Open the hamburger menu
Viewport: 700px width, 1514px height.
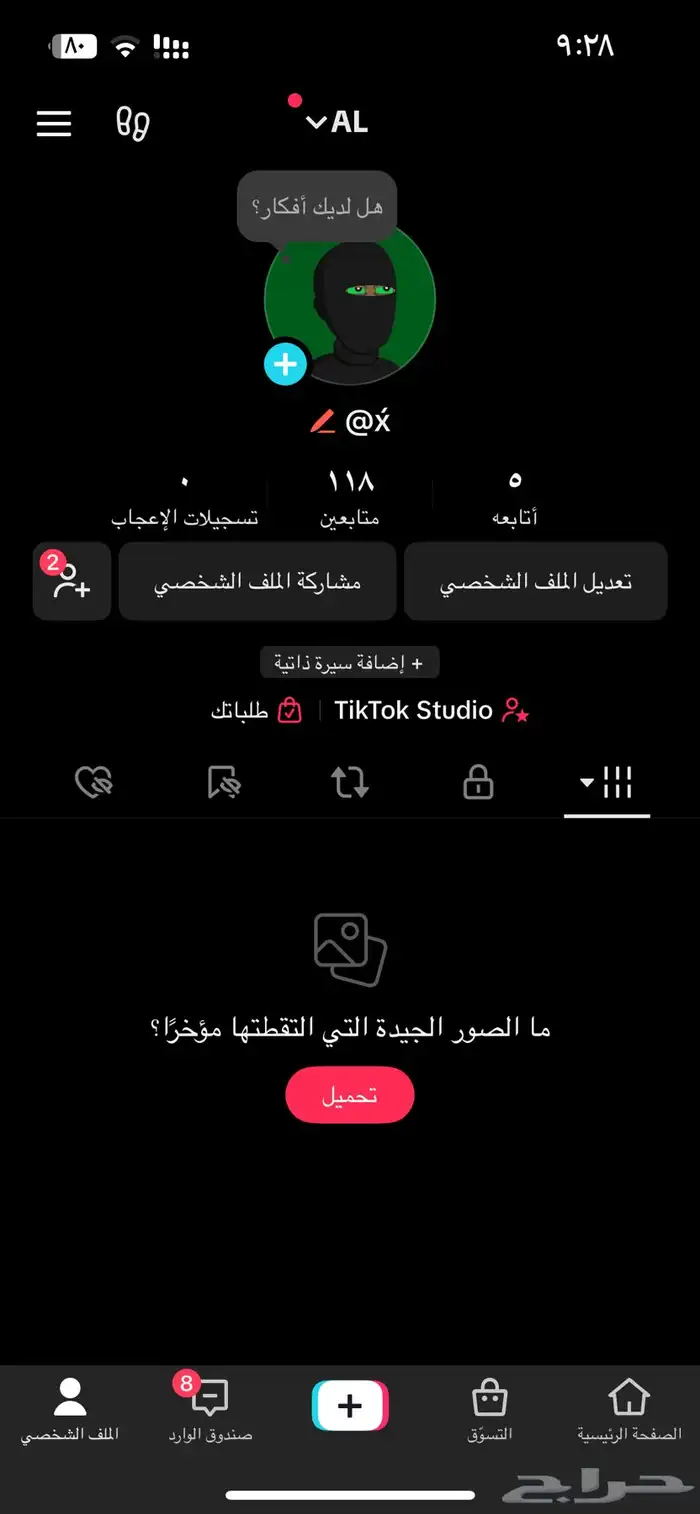[54, 123]
